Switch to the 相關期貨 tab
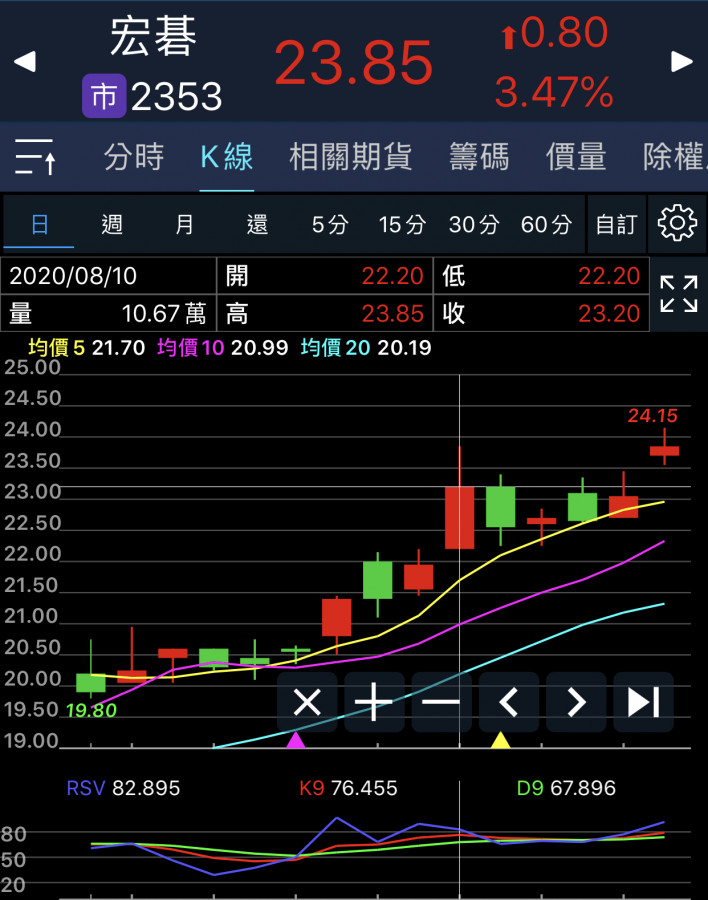708x900 pixels. point(350,157)
